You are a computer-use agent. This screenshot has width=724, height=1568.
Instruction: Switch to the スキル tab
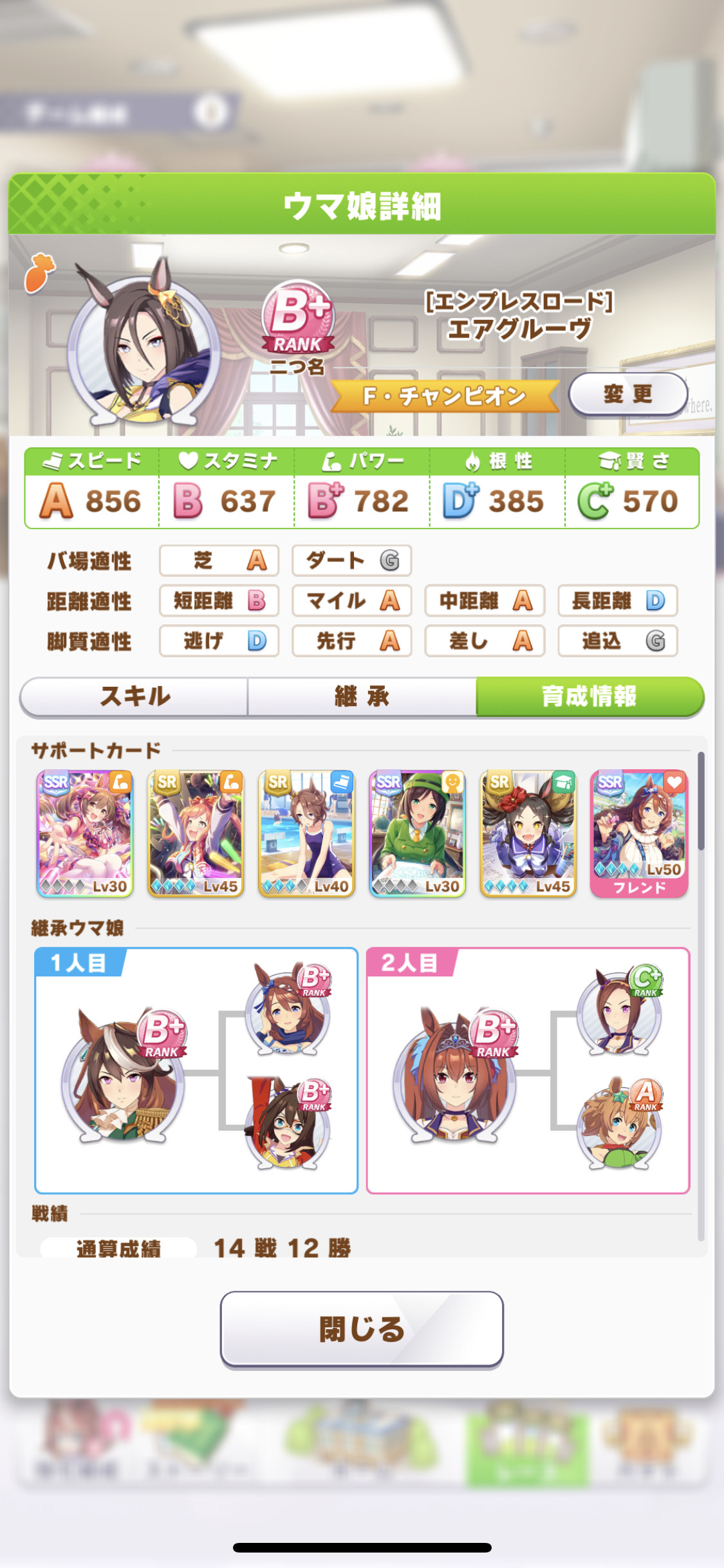(x=135, y=696)
